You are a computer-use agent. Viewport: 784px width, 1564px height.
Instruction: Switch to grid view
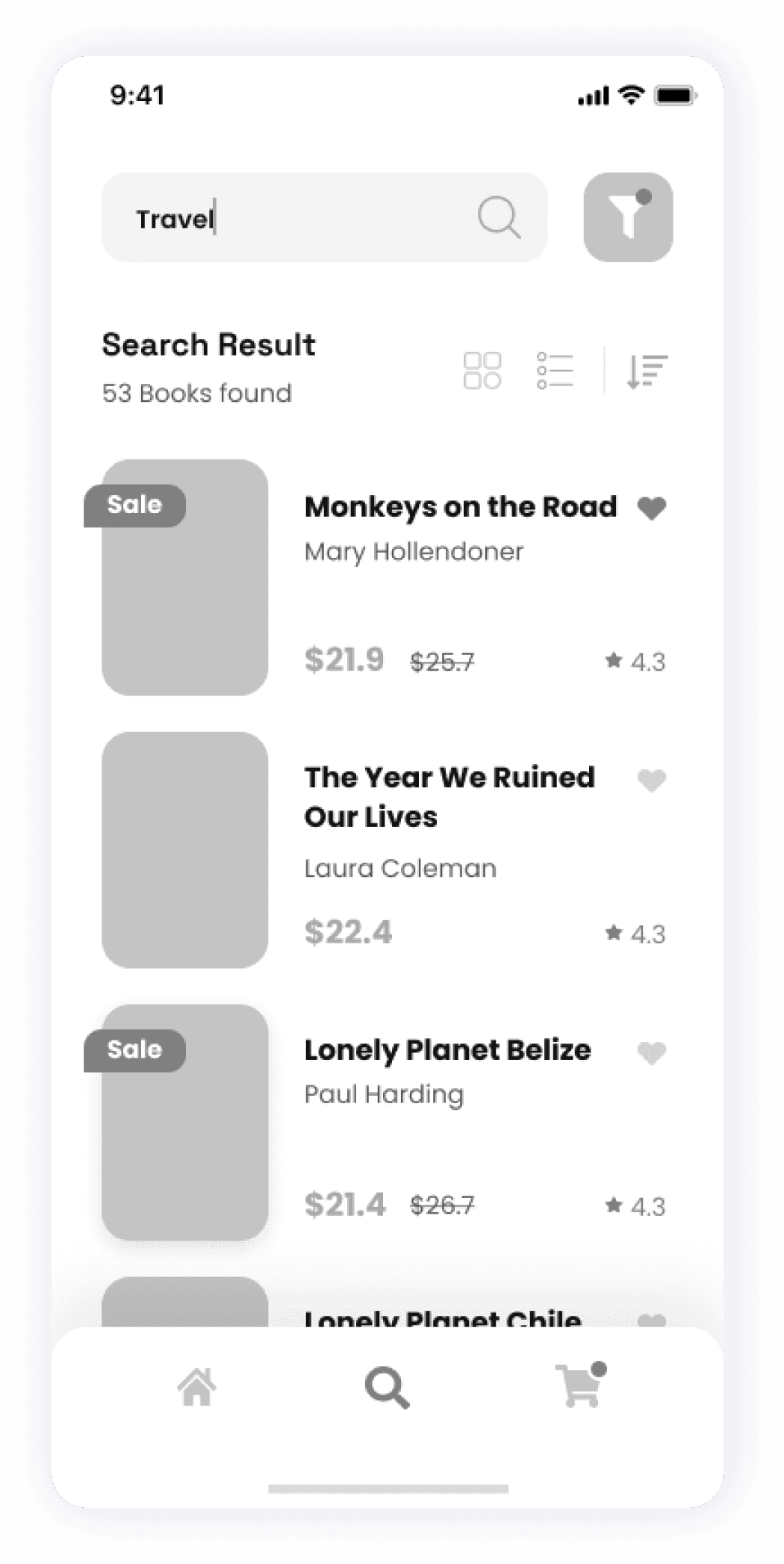[x=482, y=370]
